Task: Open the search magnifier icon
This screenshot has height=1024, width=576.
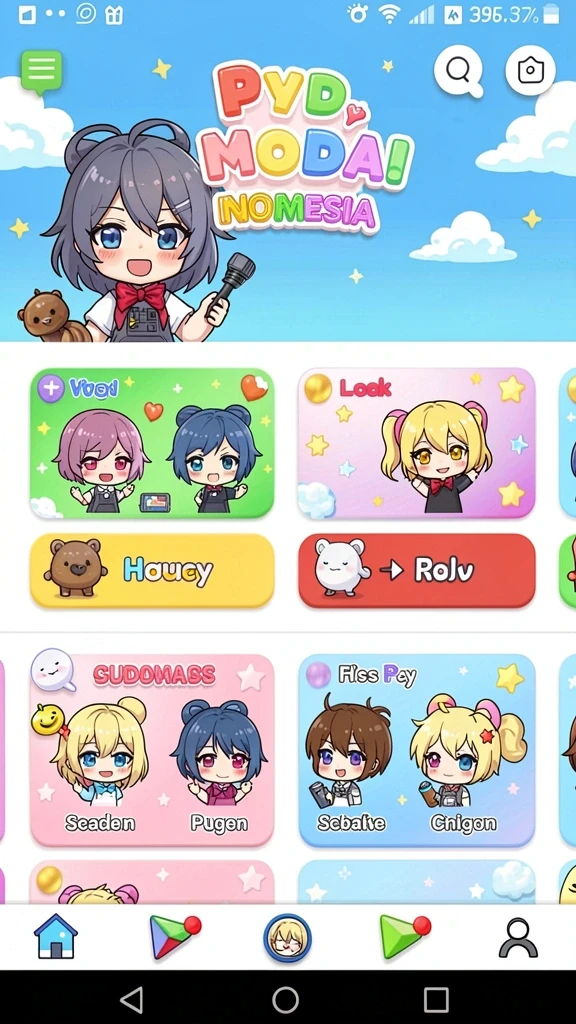Action: pos(458,71)
